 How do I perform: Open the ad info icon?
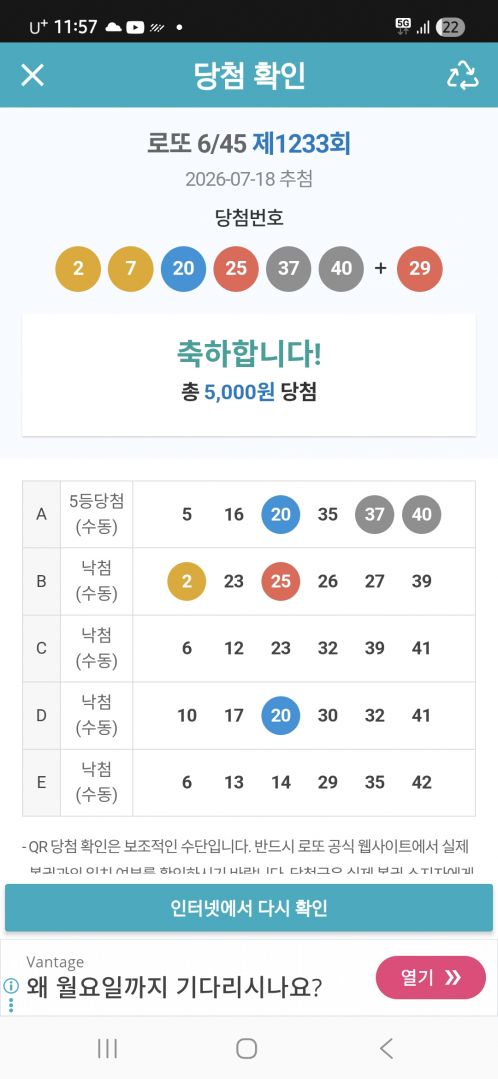(11, 986)
